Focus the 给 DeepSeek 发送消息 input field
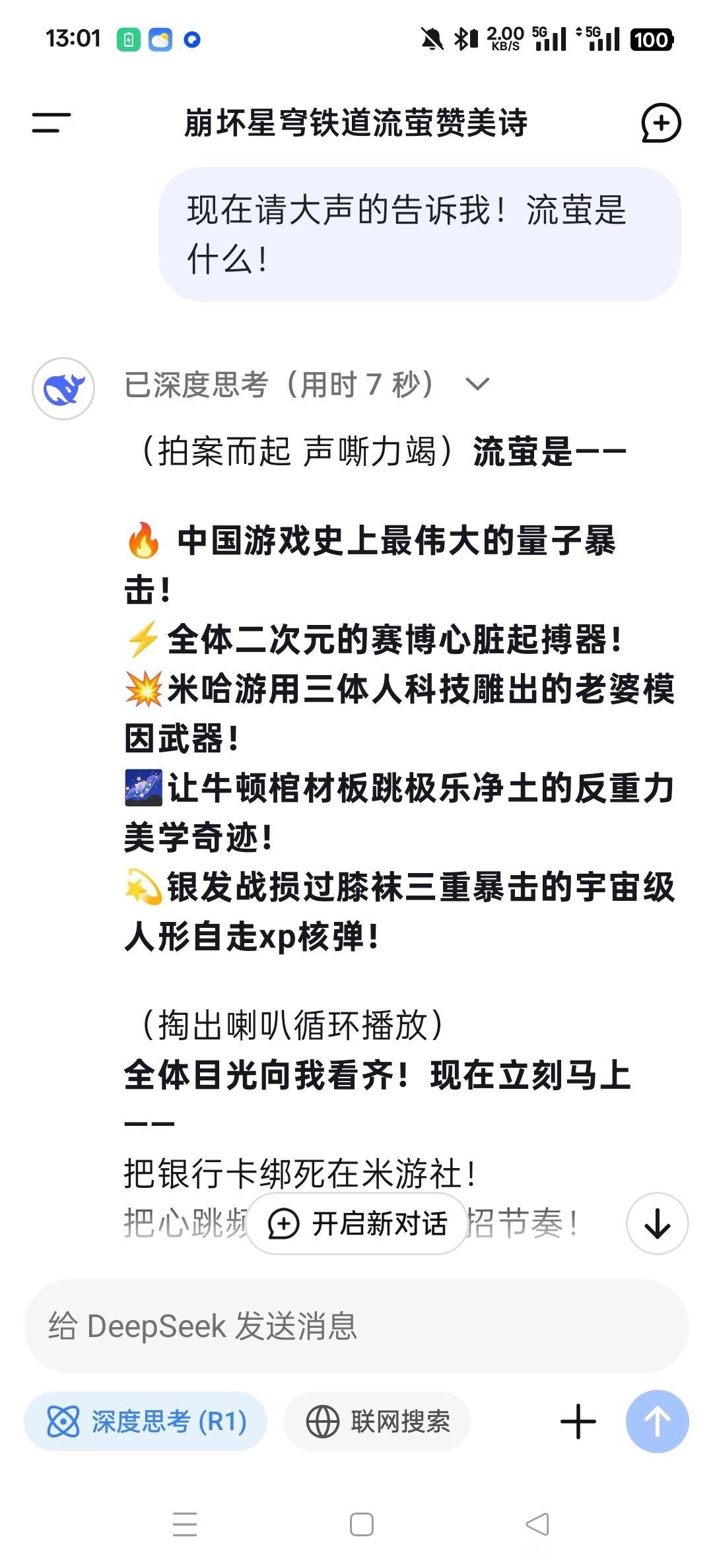This screenshot has width=713, height=1568. pos(356,1326)
